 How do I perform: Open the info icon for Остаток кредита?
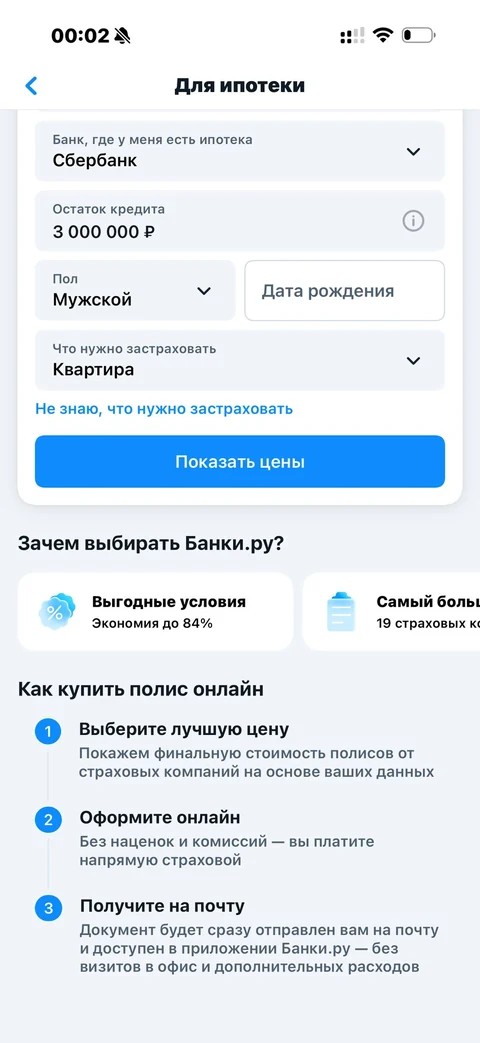tap(414, 221)
